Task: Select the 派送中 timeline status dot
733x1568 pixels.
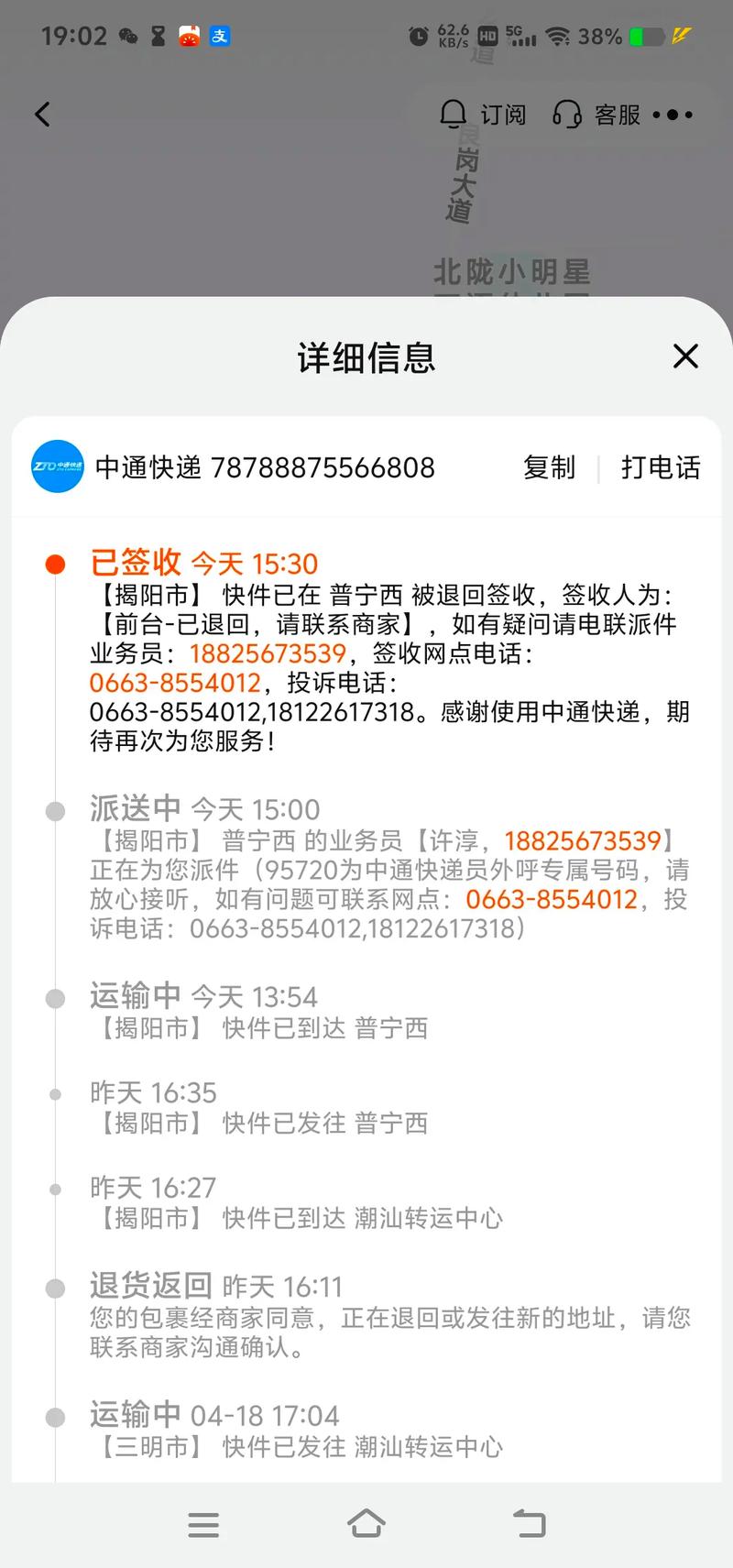Action: point(55,810)
